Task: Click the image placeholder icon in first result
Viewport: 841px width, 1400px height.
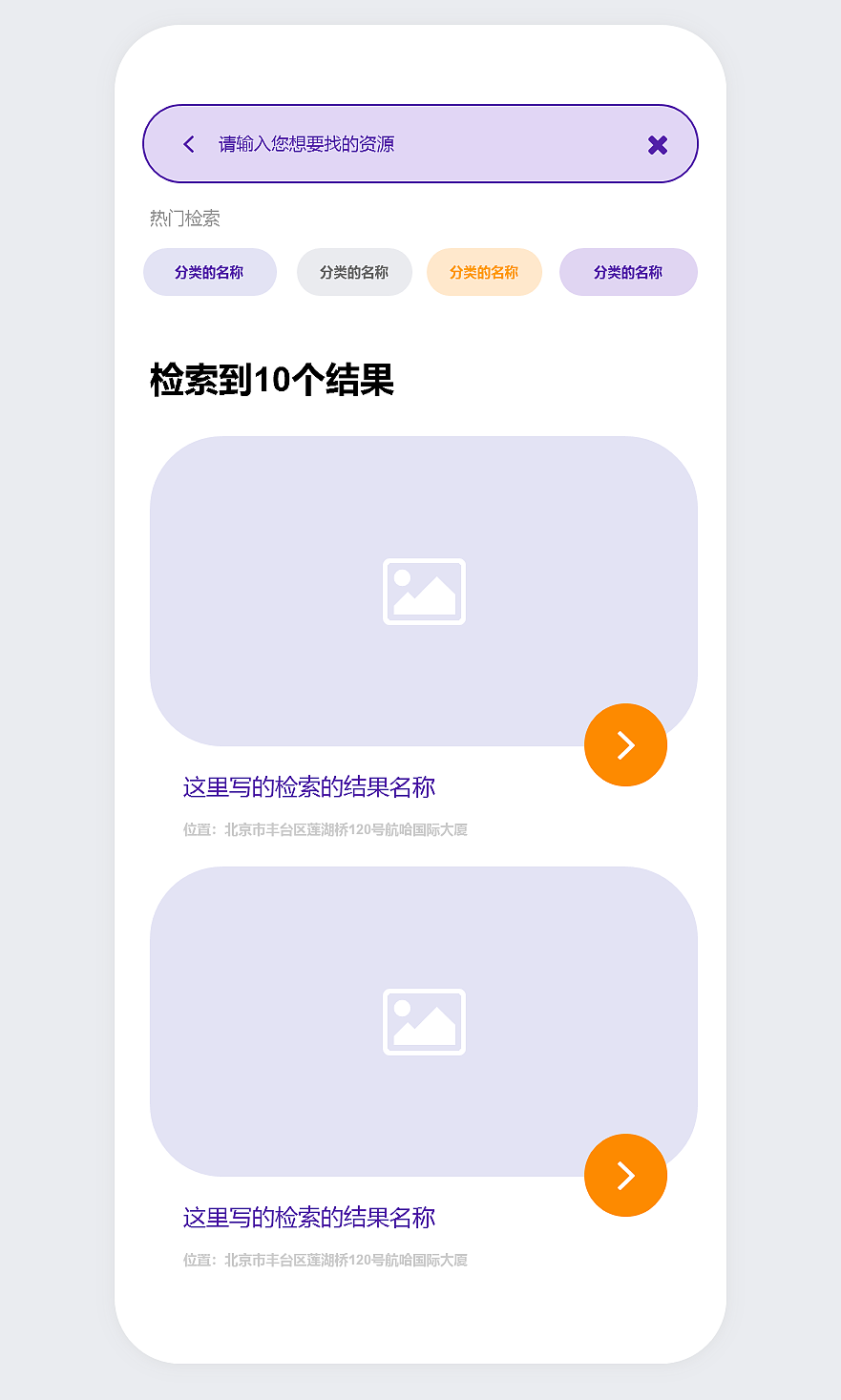Action: click(424, 592)
